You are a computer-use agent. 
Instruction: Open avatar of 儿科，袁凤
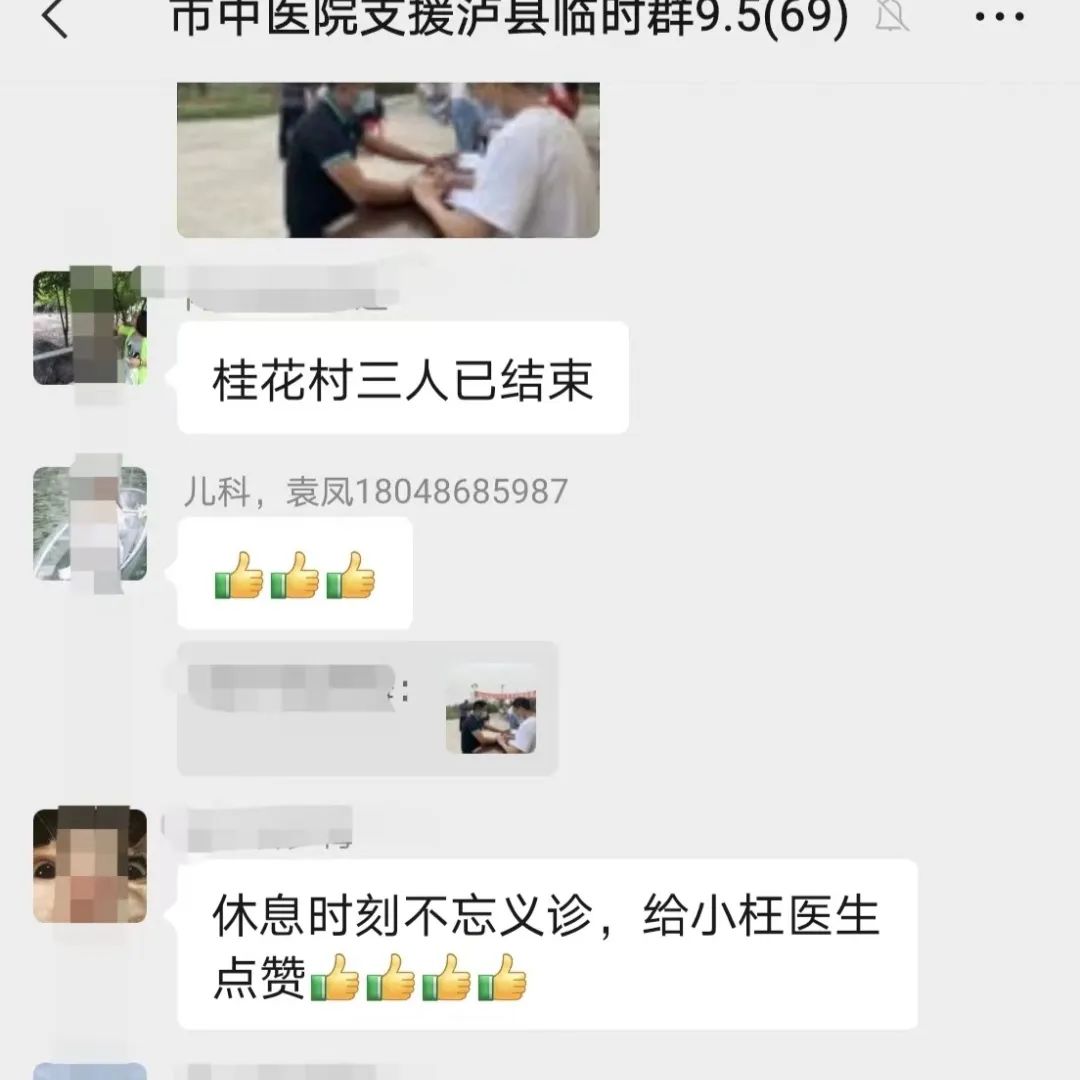click(90, 523)
